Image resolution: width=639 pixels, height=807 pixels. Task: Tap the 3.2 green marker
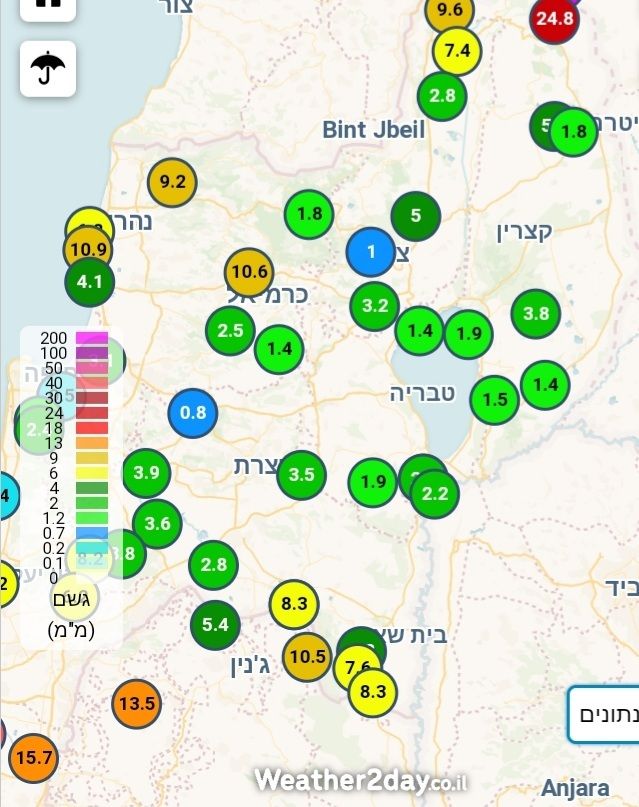375,306
